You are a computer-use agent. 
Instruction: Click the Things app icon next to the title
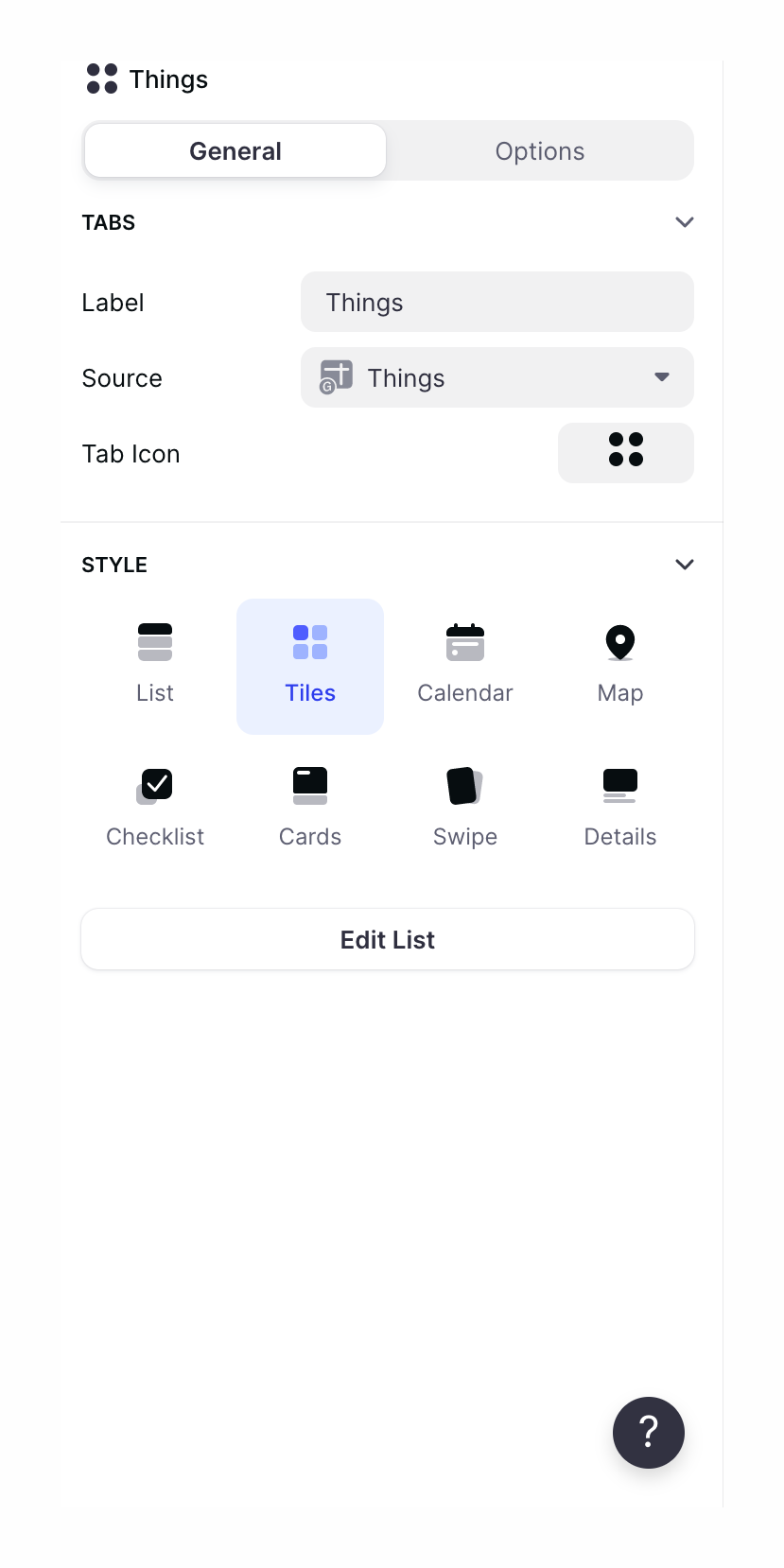click(x=101, y=78)
